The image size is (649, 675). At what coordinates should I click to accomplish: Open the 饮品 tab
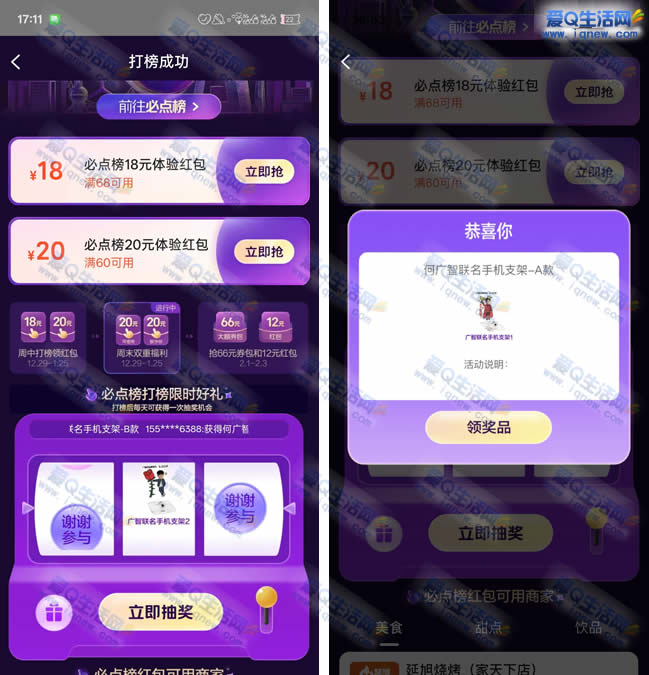(588, 628)
